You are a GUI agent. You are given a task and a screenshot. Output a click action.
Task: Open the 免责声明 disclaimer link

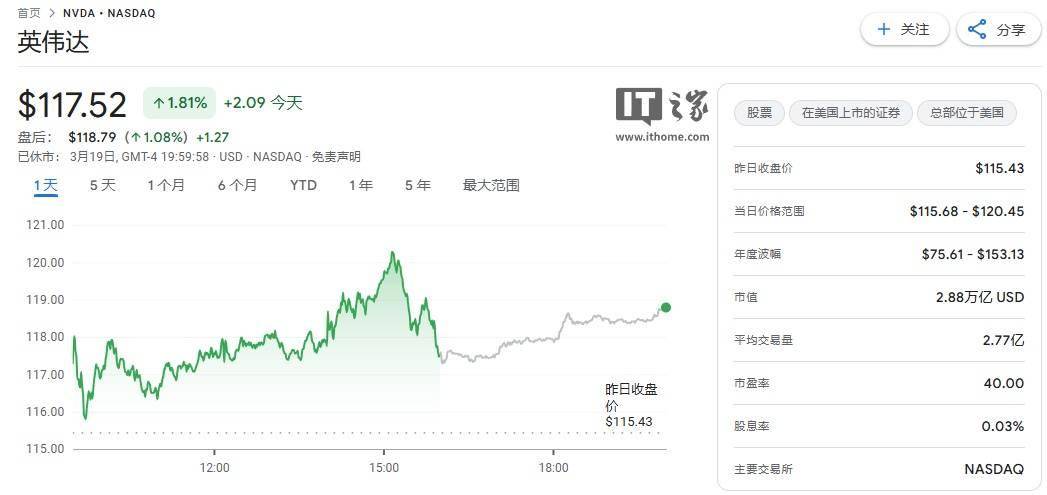(x=336, y=157)
